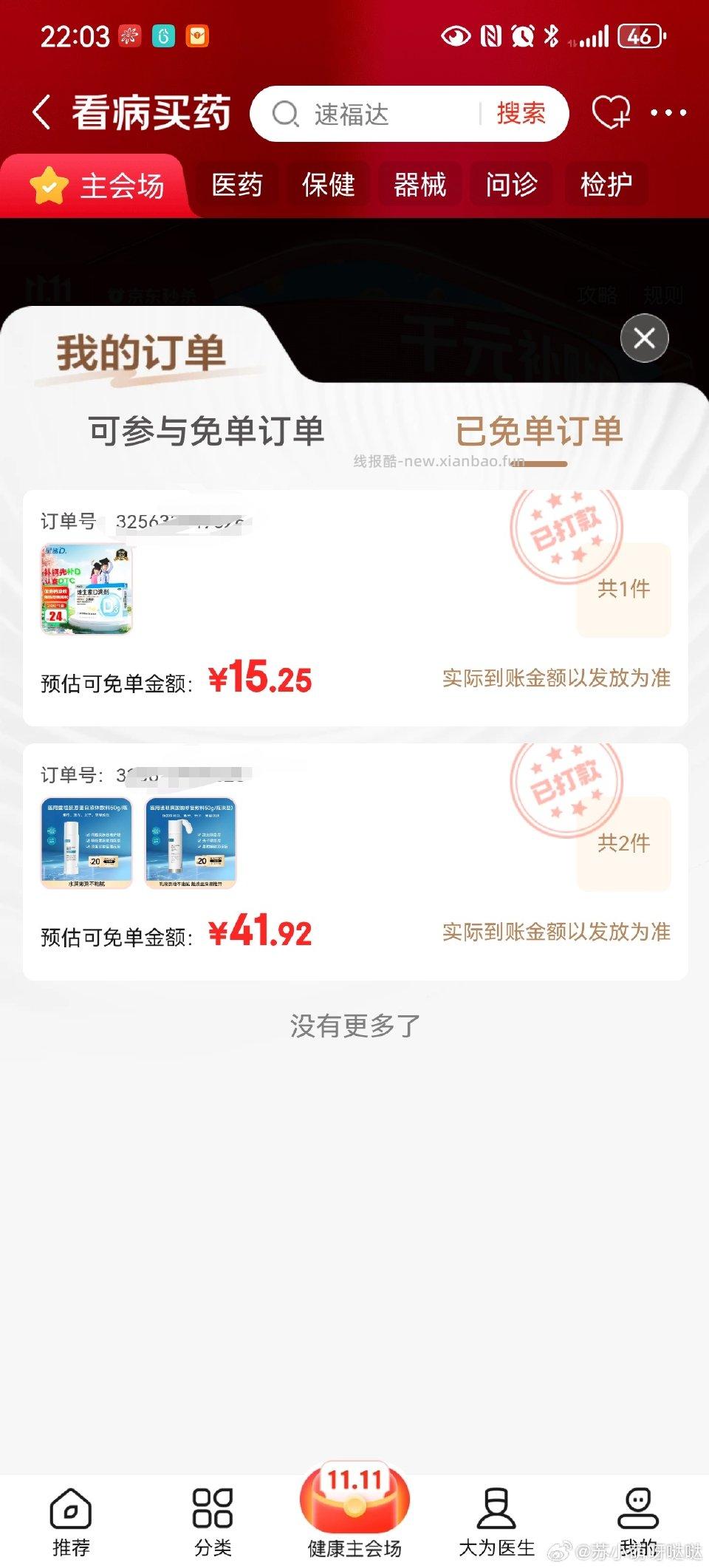Open the more options ellipsis menu
Screen dimensions: 709x1568
point(667,112)
